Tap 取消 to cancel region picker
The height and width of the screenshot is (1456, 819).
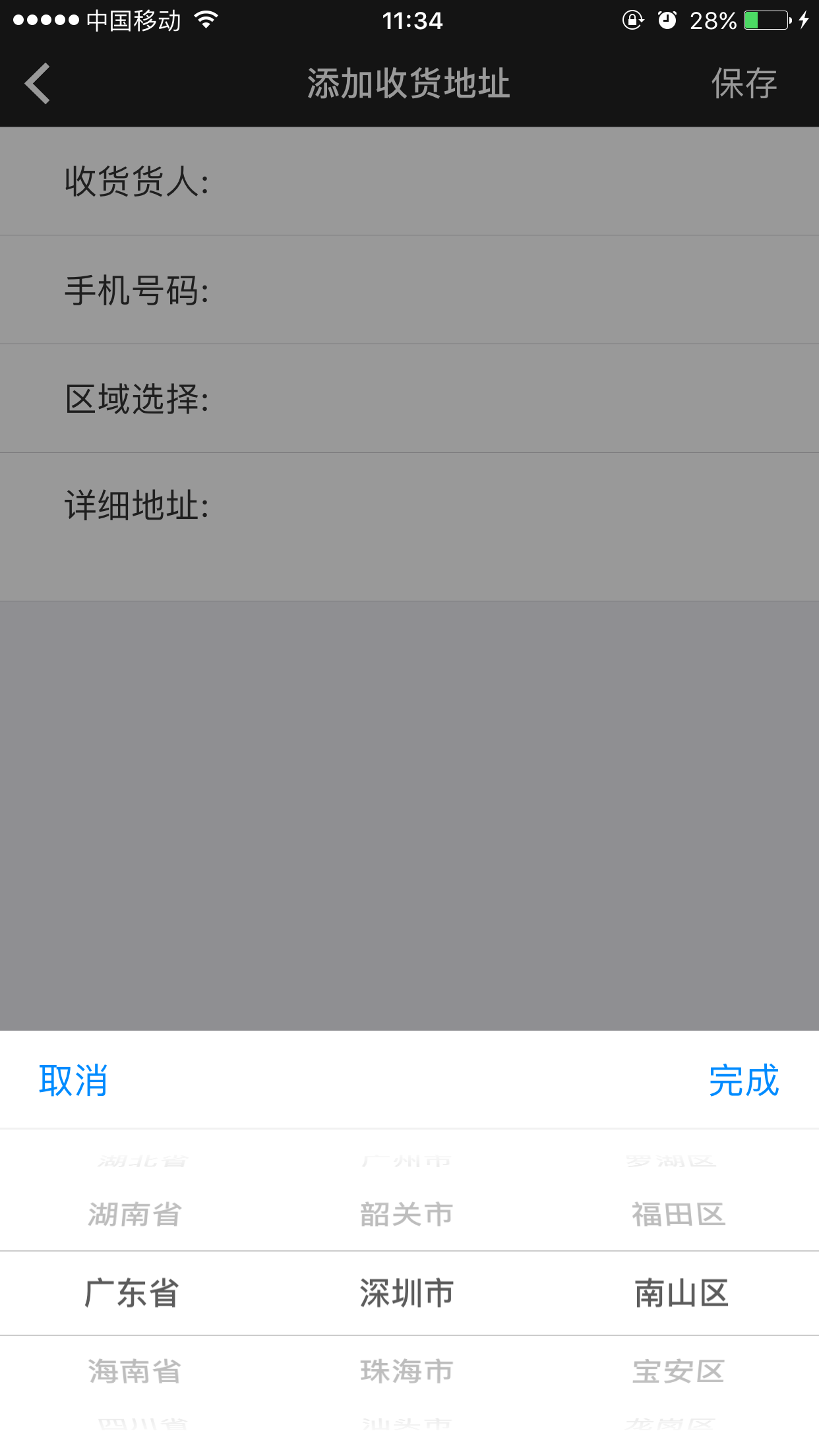(73, 1080)
